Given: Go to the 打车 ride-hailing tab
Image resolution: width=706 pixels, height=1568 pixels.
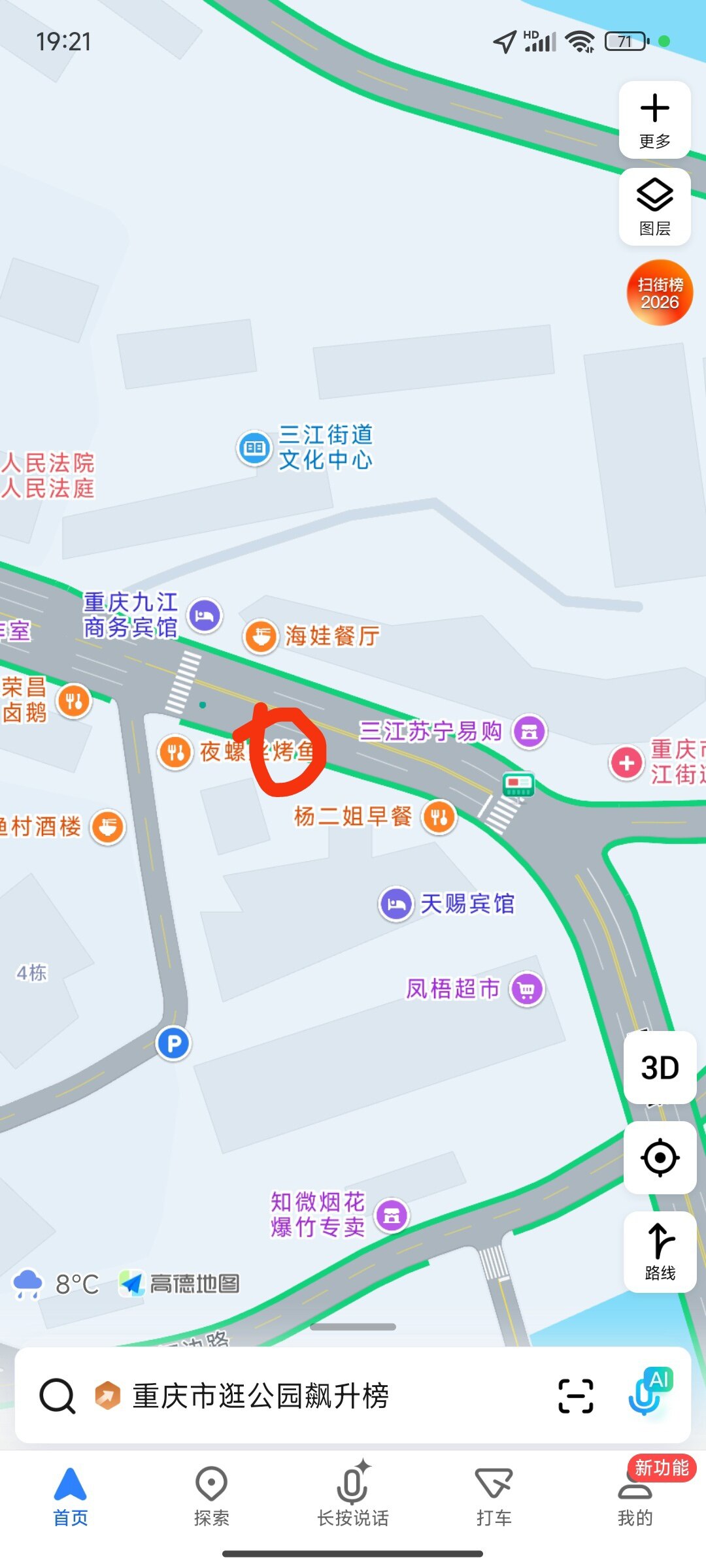Looking at the screenshot, I should 494,1496.
